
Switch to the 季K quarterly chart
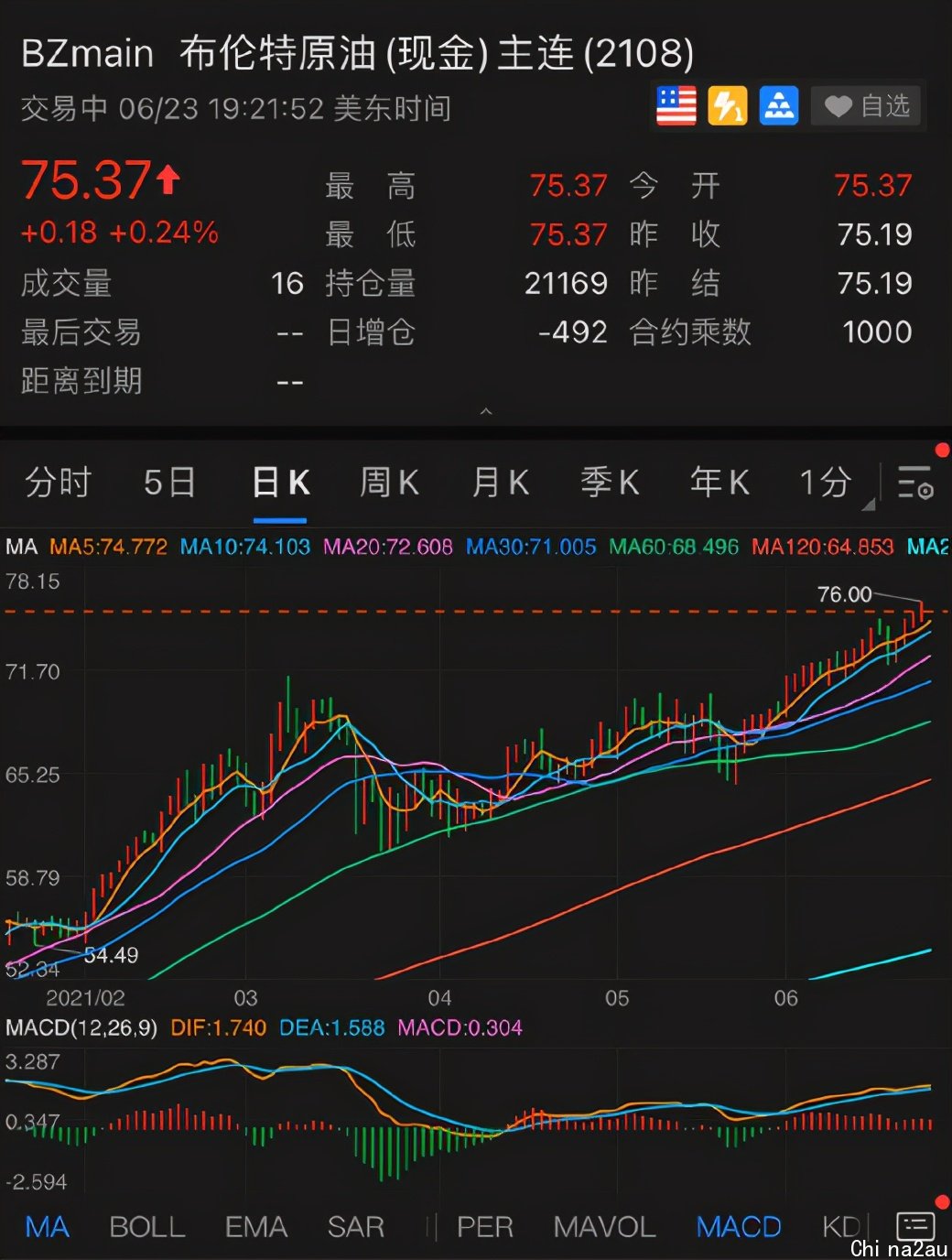click(x=610, y=482)
